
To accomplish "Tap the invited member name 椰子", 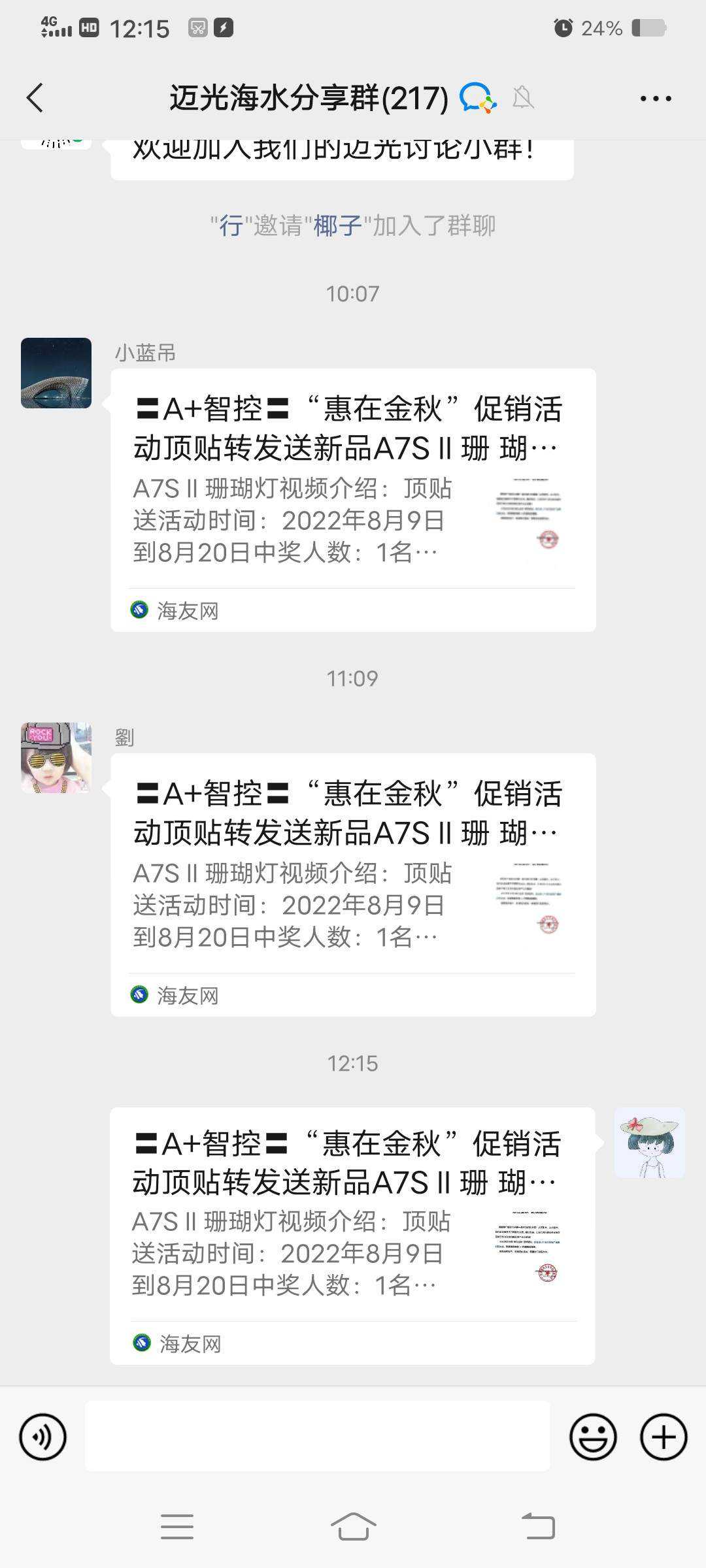I will [337, 226].
